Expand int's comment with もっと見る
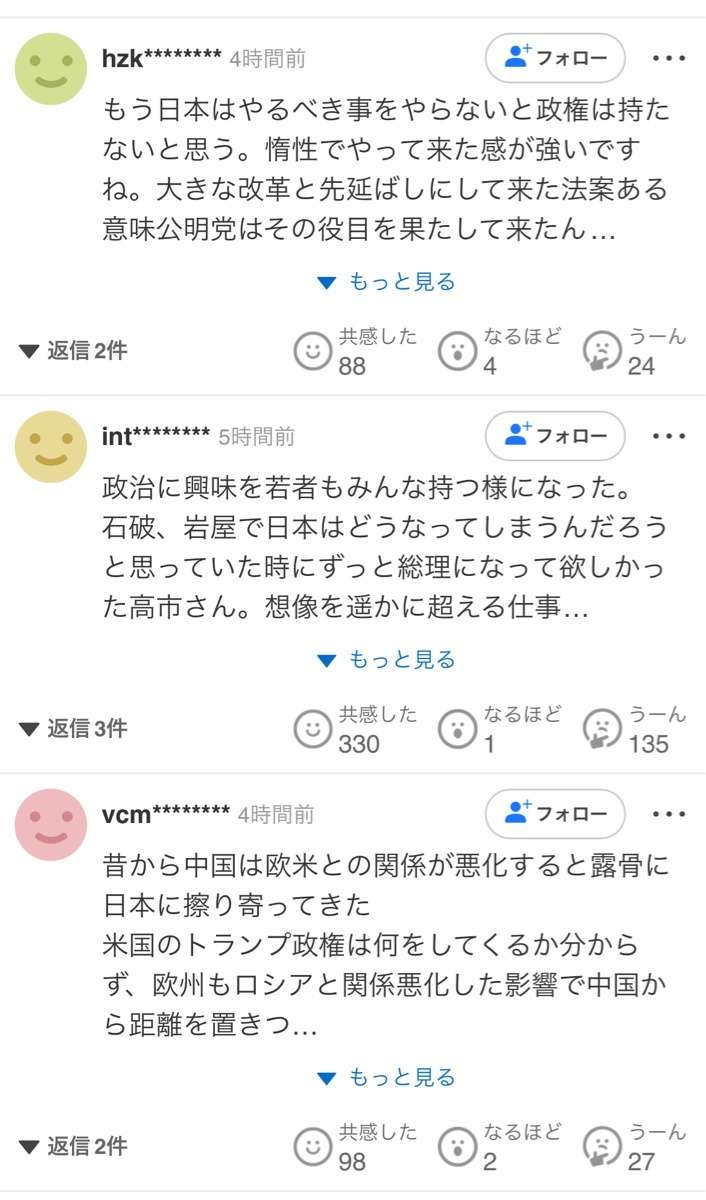This screenshot has height=1200, width=706. [386, 660]
